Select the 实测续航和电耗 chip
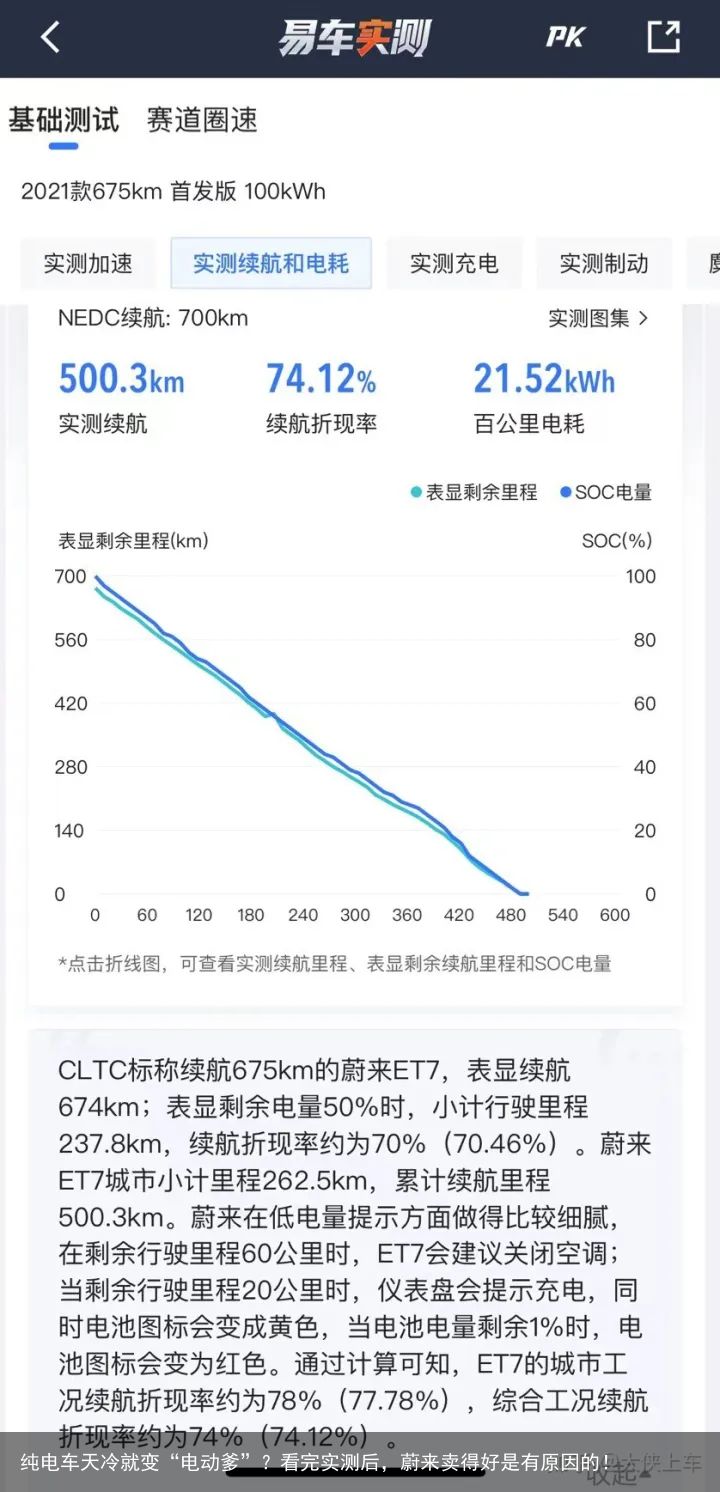 coord(271,263)
